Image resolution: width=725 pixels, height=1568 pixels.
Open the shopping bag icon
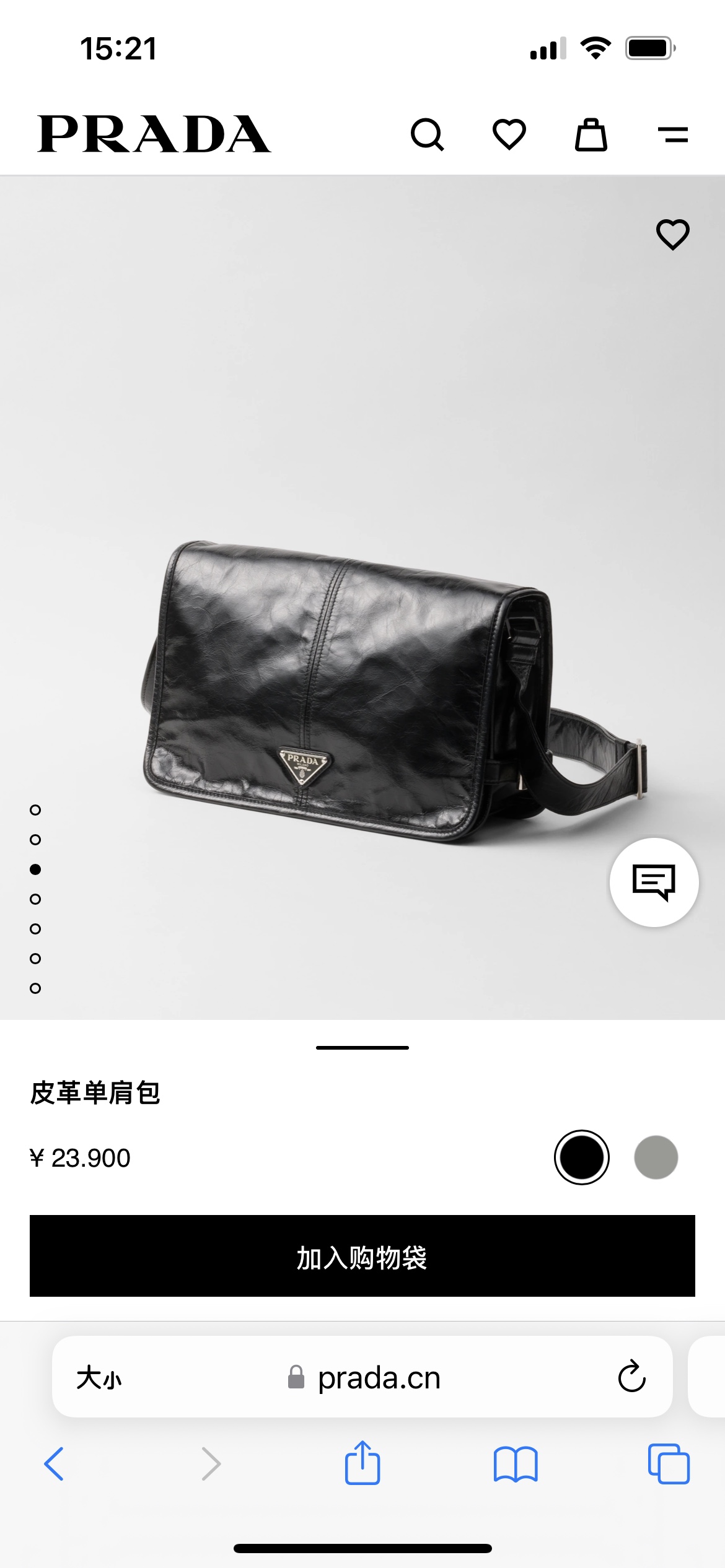[591, 134]
